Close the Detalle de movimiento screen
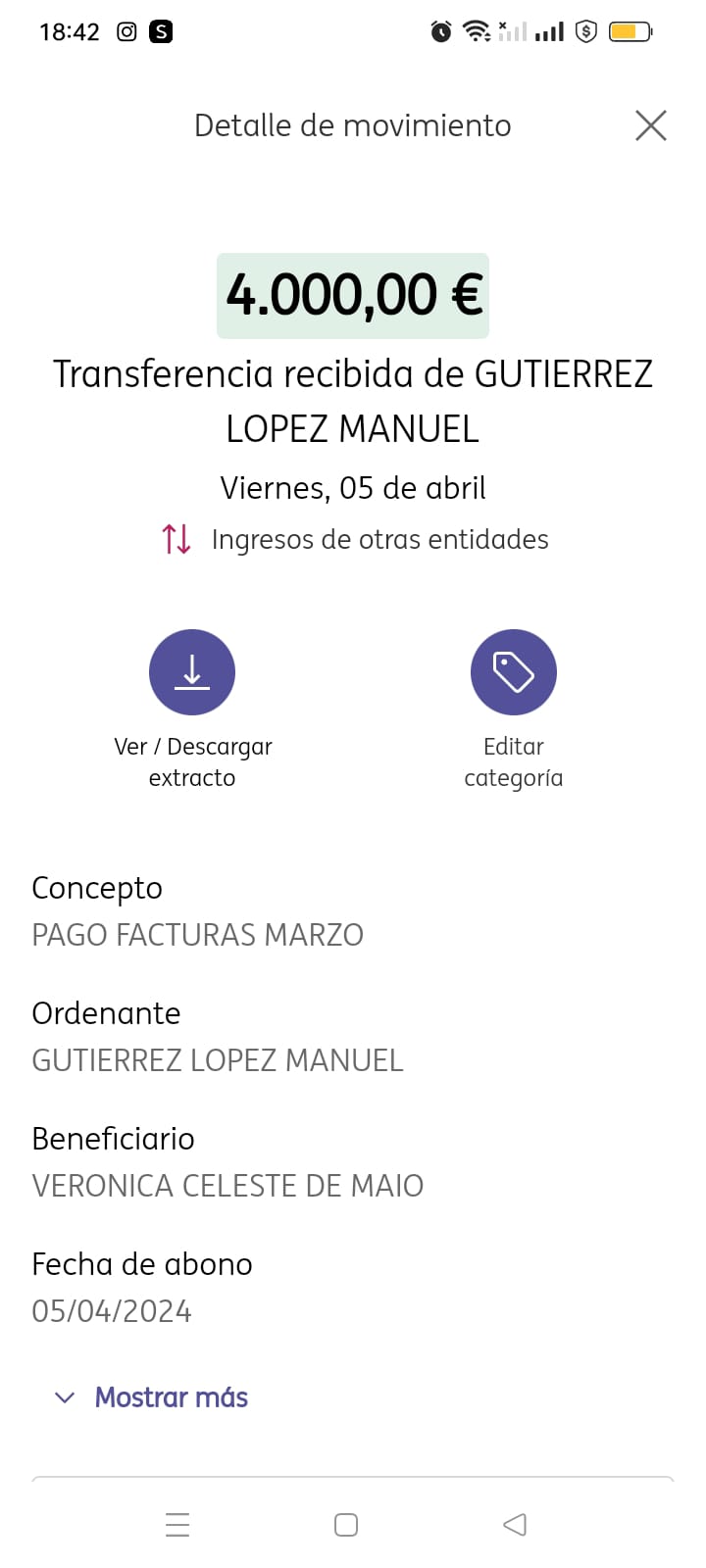 pyautogui.click(x=650, y=125)
